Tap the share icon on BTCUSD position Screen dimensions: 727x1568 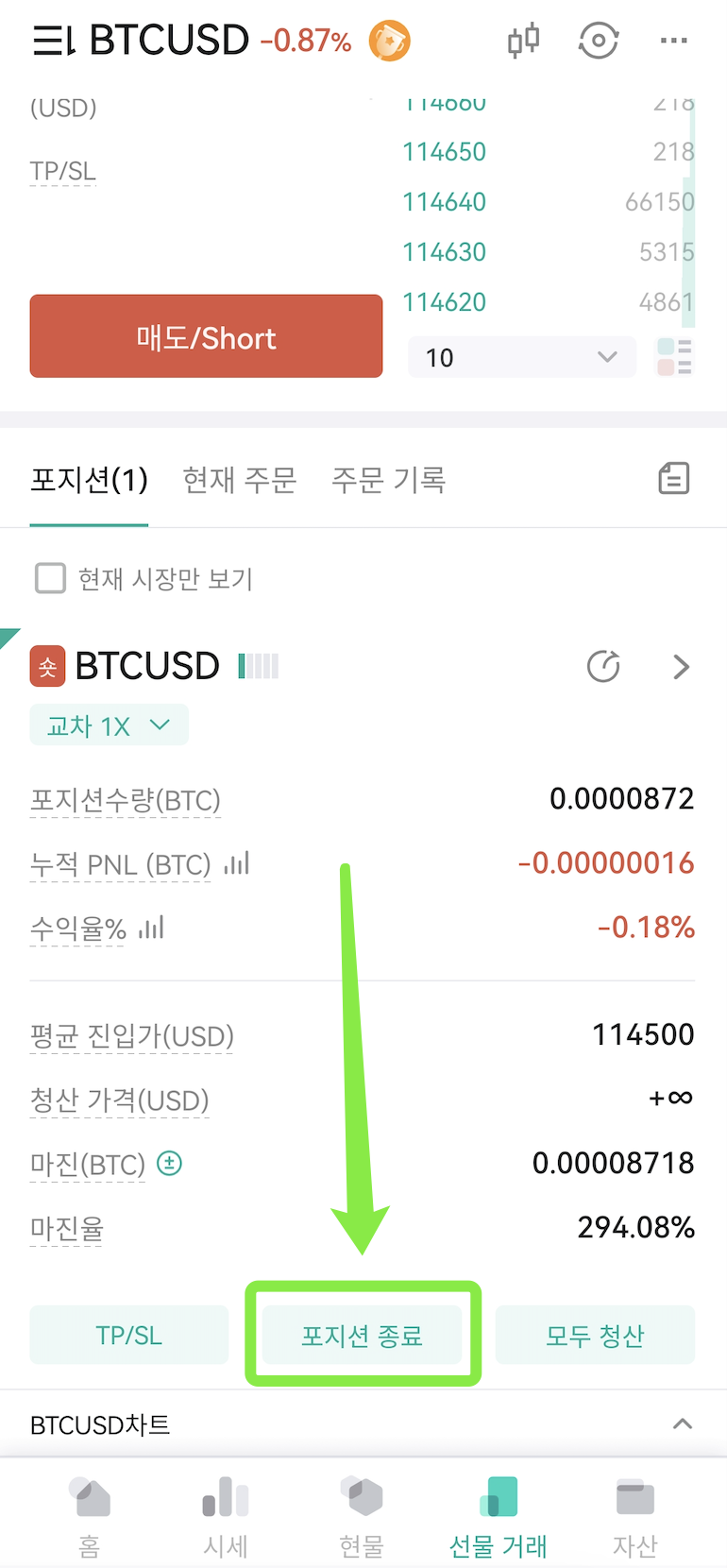[x=603, y=667]
